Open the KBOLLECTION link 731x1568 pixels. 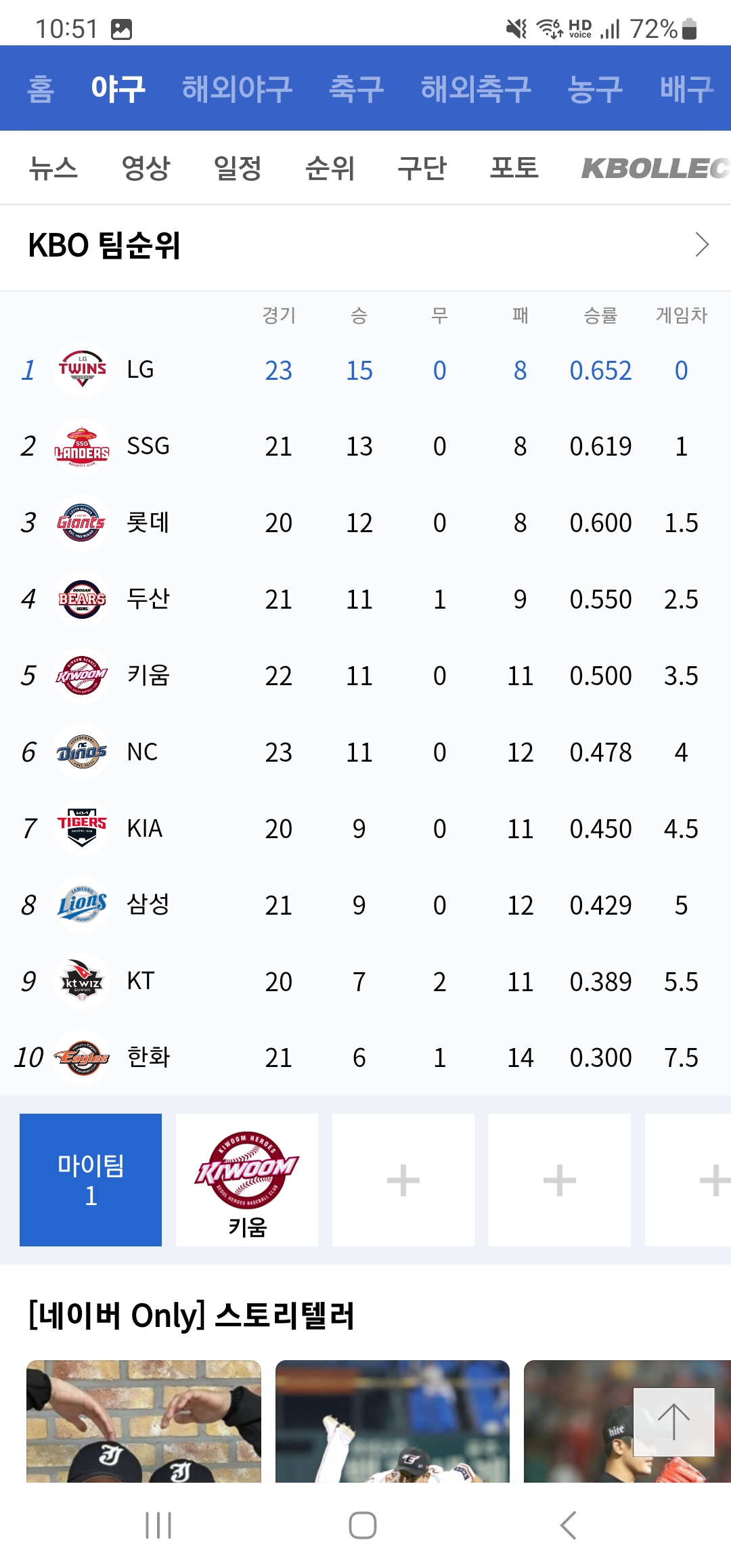pyautogui.click(x=656, y=169)
